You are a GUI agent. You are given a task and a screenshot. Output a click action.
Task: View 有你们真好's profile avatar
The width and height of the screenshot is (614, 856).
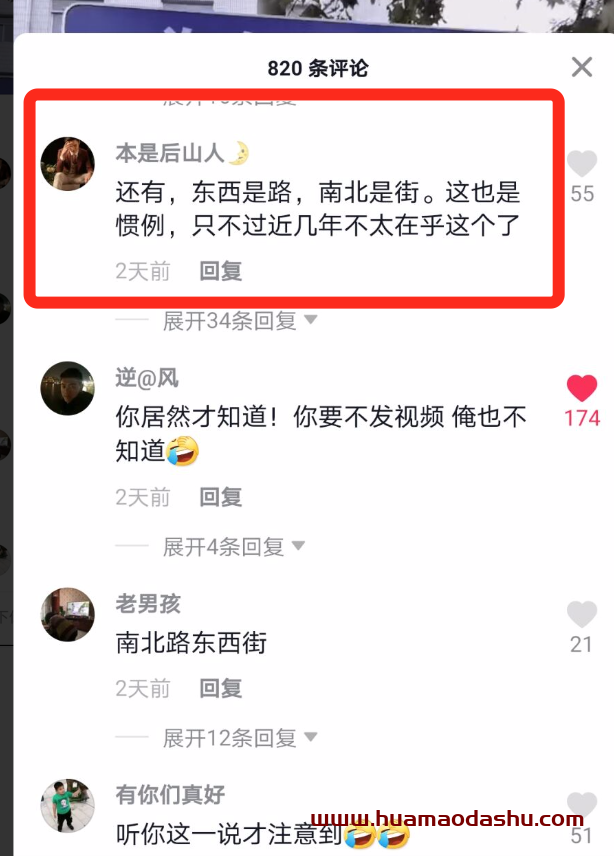pyautogui.click(x=67, y=805)
